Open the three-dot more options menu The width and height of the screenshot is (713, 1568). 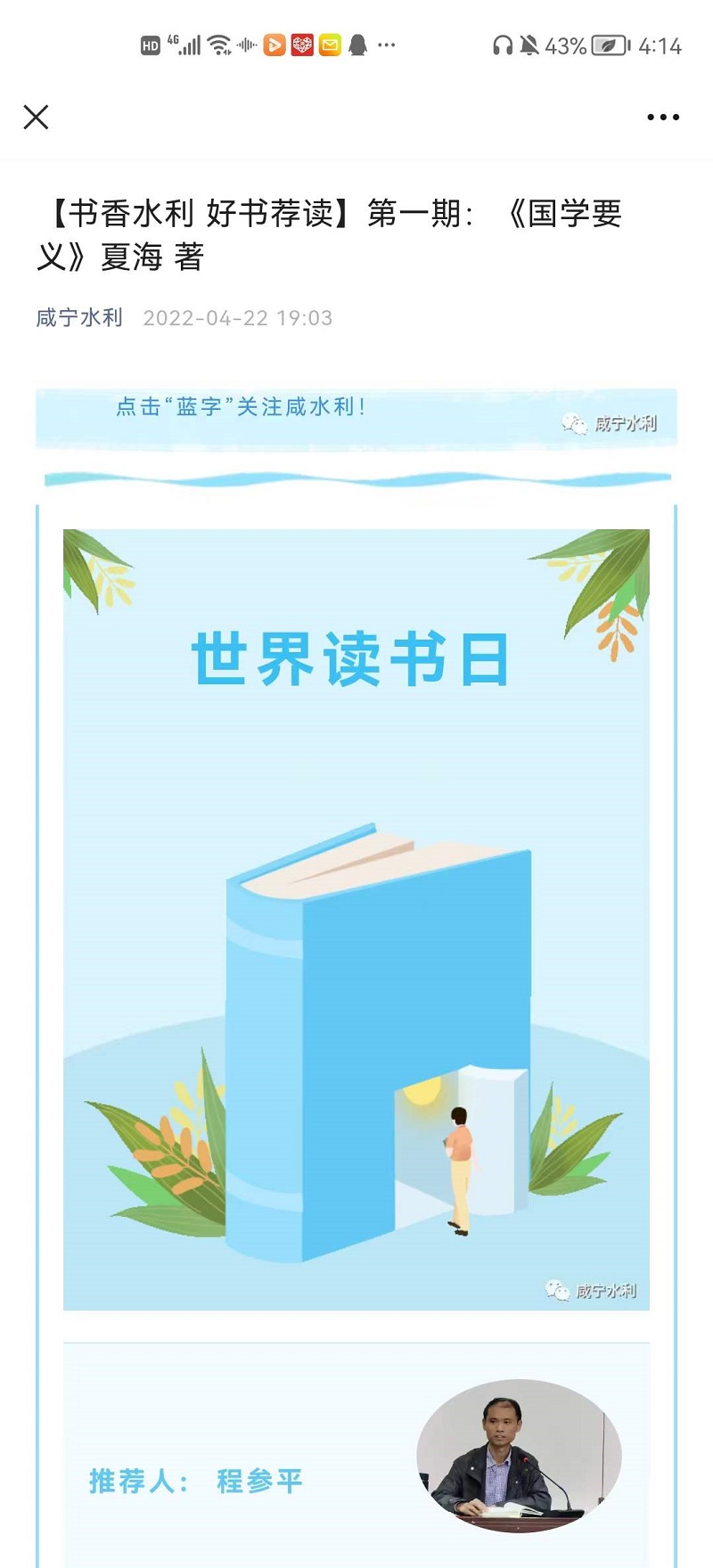tap(663, 117)
